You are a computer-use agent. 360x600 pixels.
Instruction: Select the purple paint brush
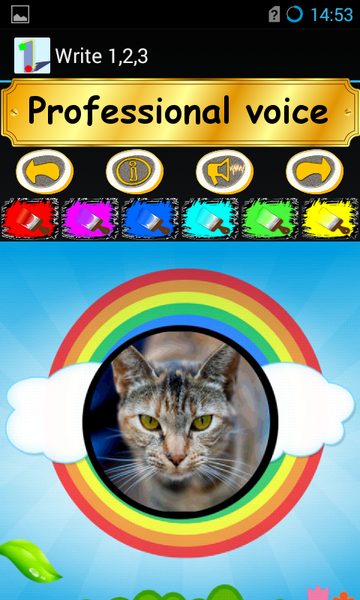point(90,218)
